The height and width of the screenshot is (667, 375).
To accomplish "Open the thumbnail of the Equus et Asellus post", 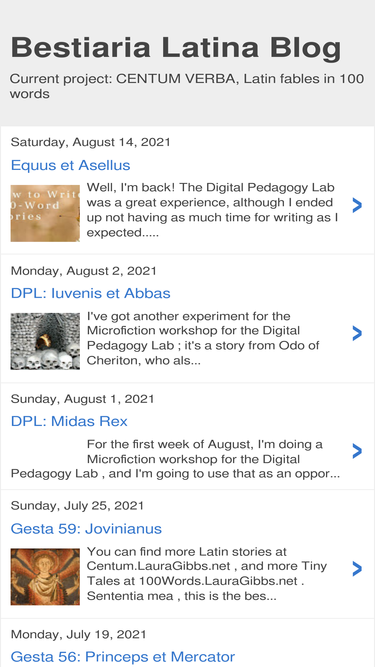I will [45, 213].
